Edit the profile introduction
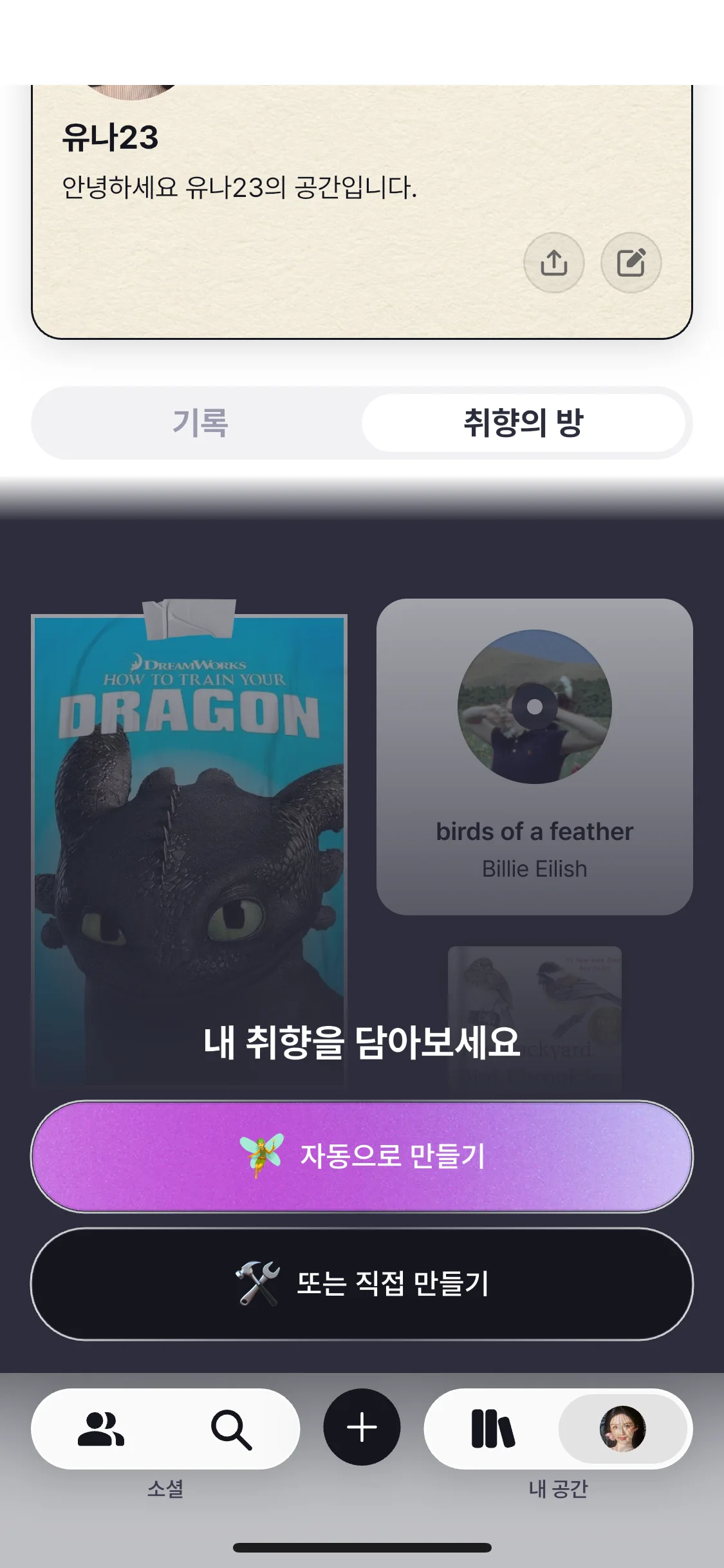Image resolution: width=724 pixels, height=1568 pixels. pos(631,263)
